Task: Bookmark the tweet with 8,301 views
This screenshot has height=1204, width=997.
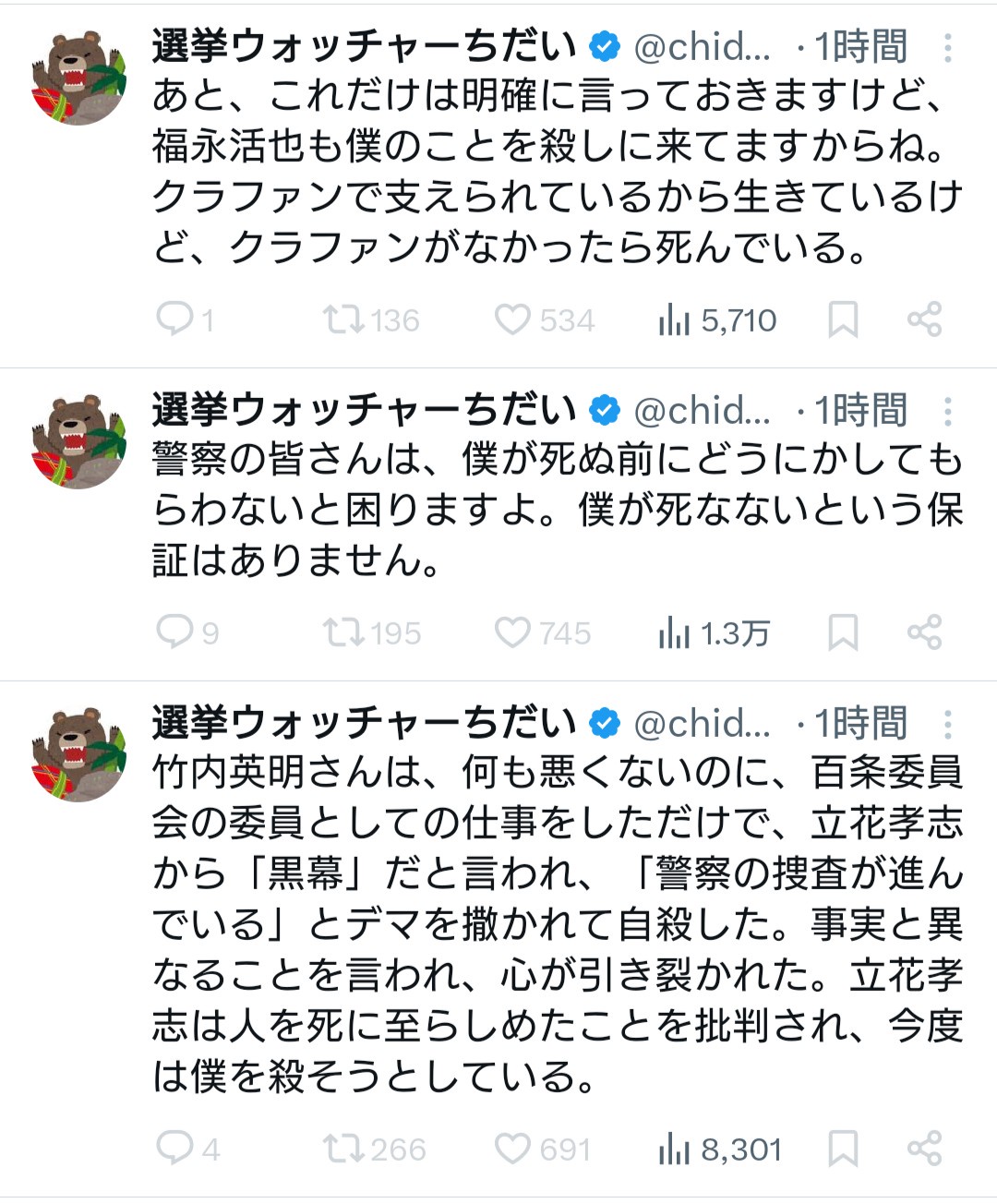Action: (x=843, y=1149)
